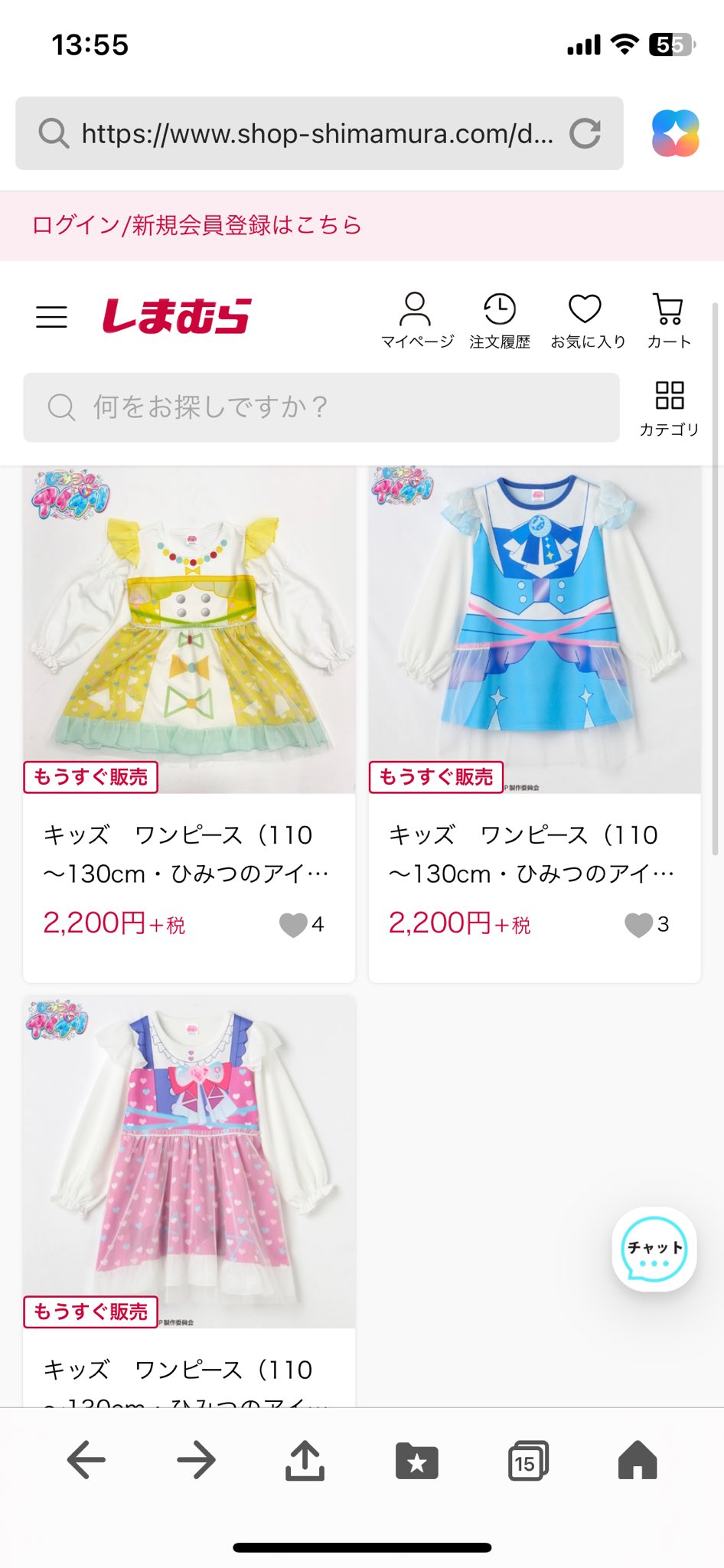Tap the 何をお探しですか？ search field
The image size is (724, 1568).
pos(321,407)
